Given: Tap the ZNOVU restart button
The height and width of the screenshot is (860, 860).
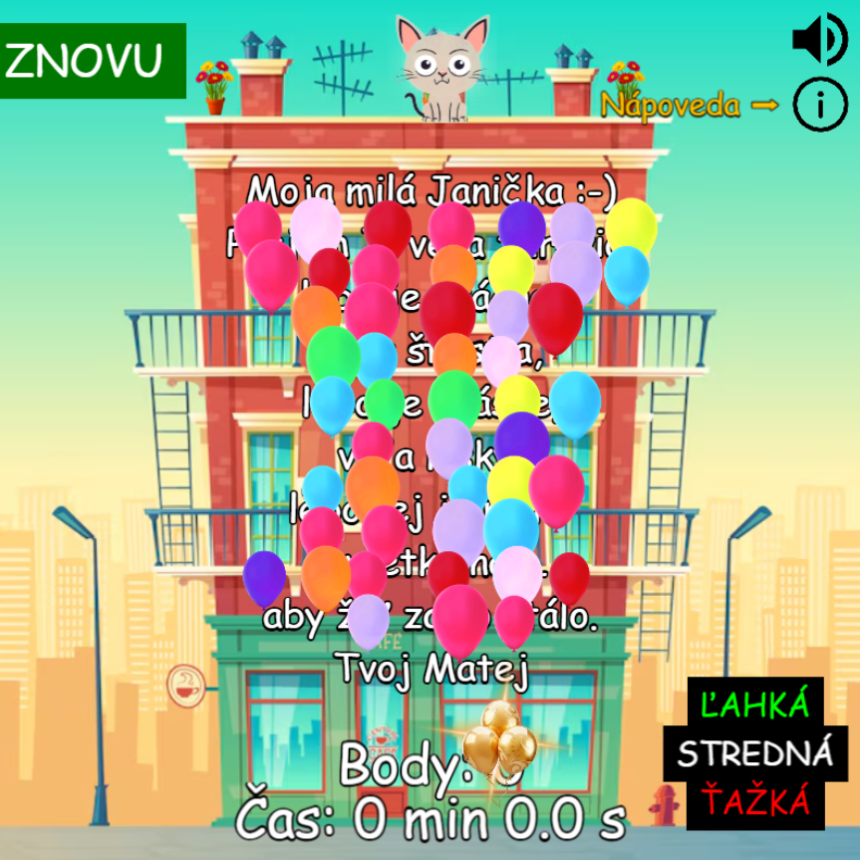Looking at the screenshot, I should click(92, 61).
